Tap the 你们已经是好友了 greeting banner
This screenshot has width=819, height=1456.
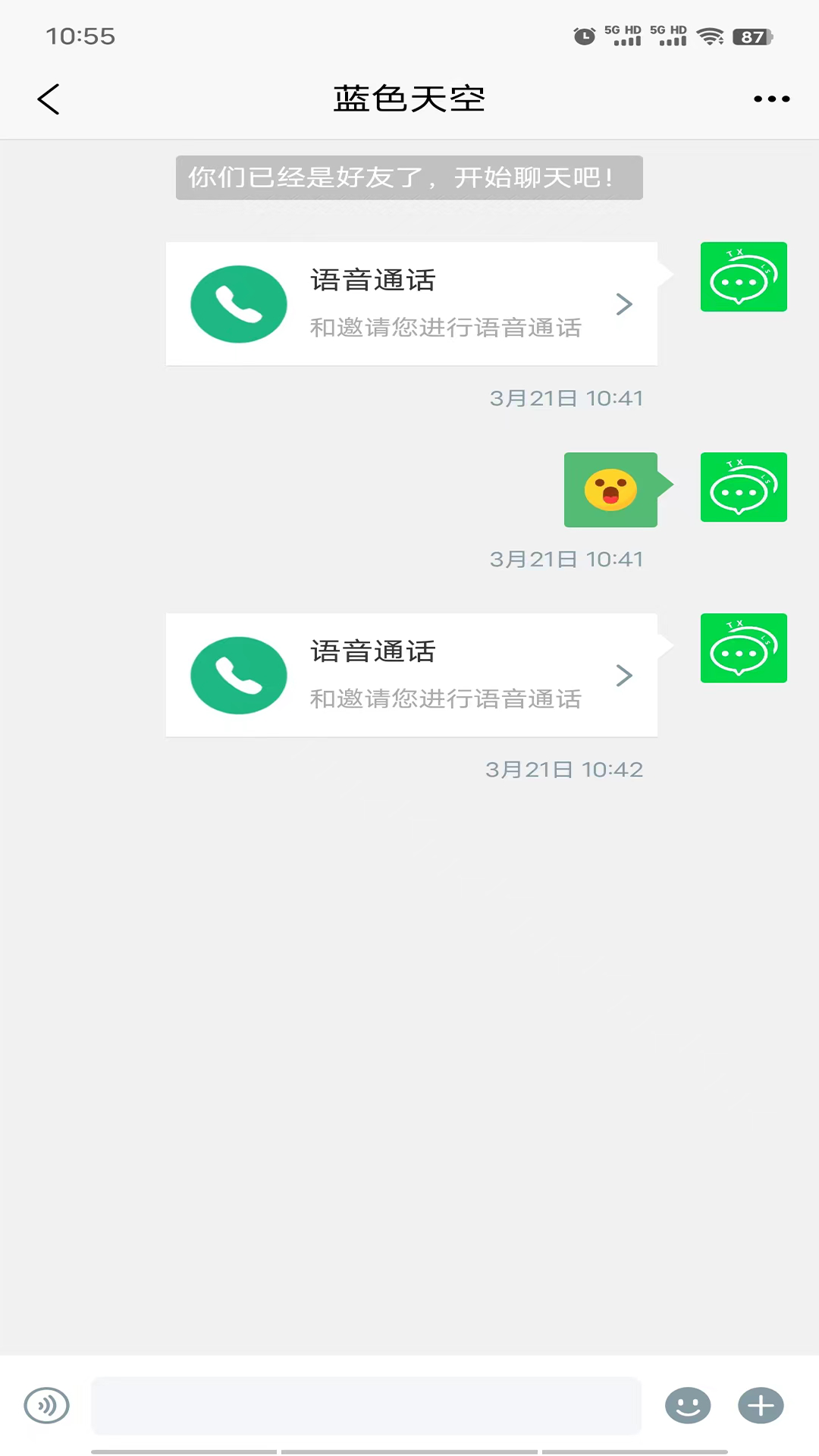(x=409, y=177)
